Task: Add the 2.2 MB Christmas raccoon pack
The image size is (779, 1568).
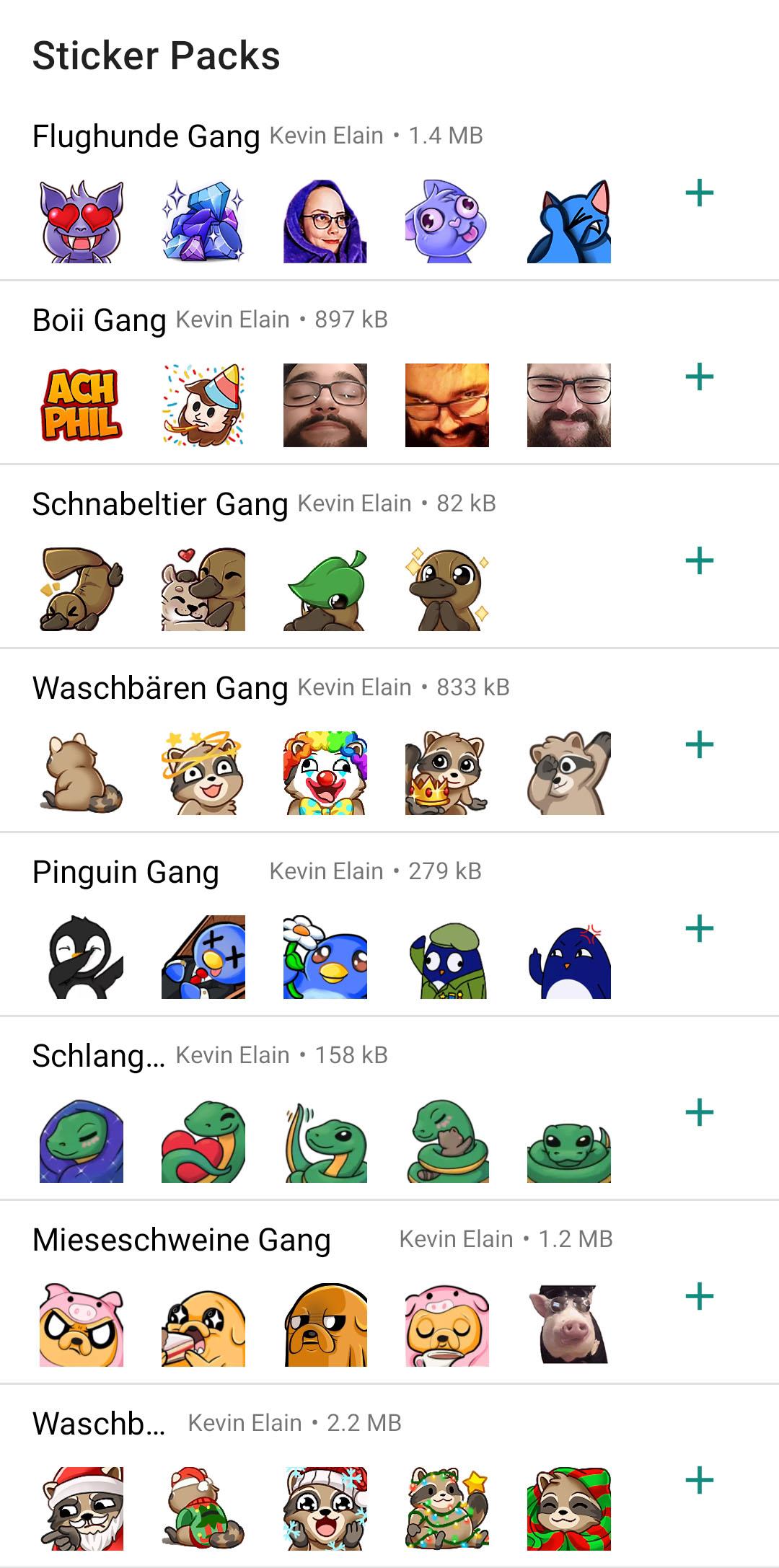Action: (x=699, y=1481)
